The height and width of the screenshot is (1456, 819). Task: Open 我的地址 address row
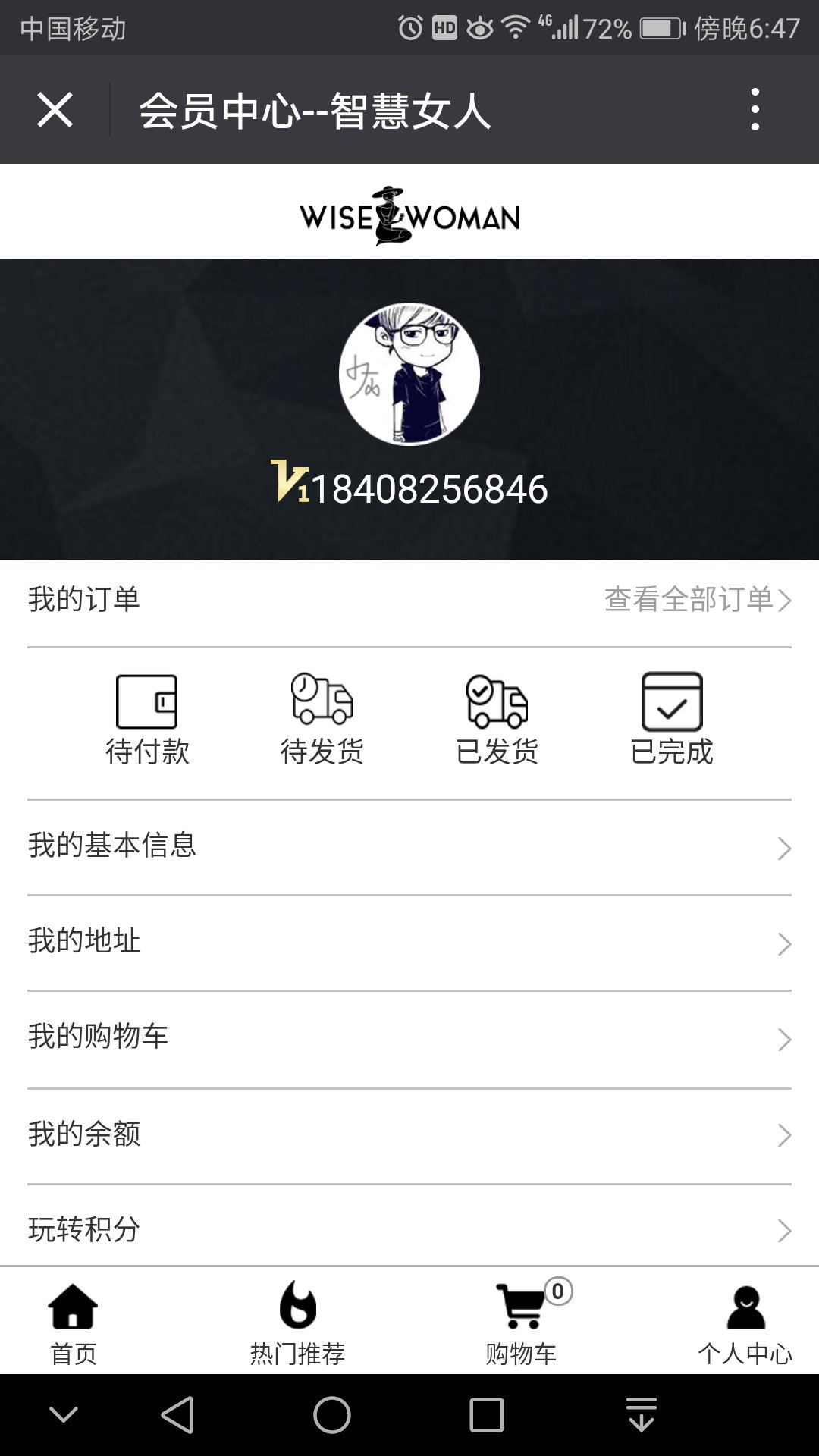click(x=409, y=942)
